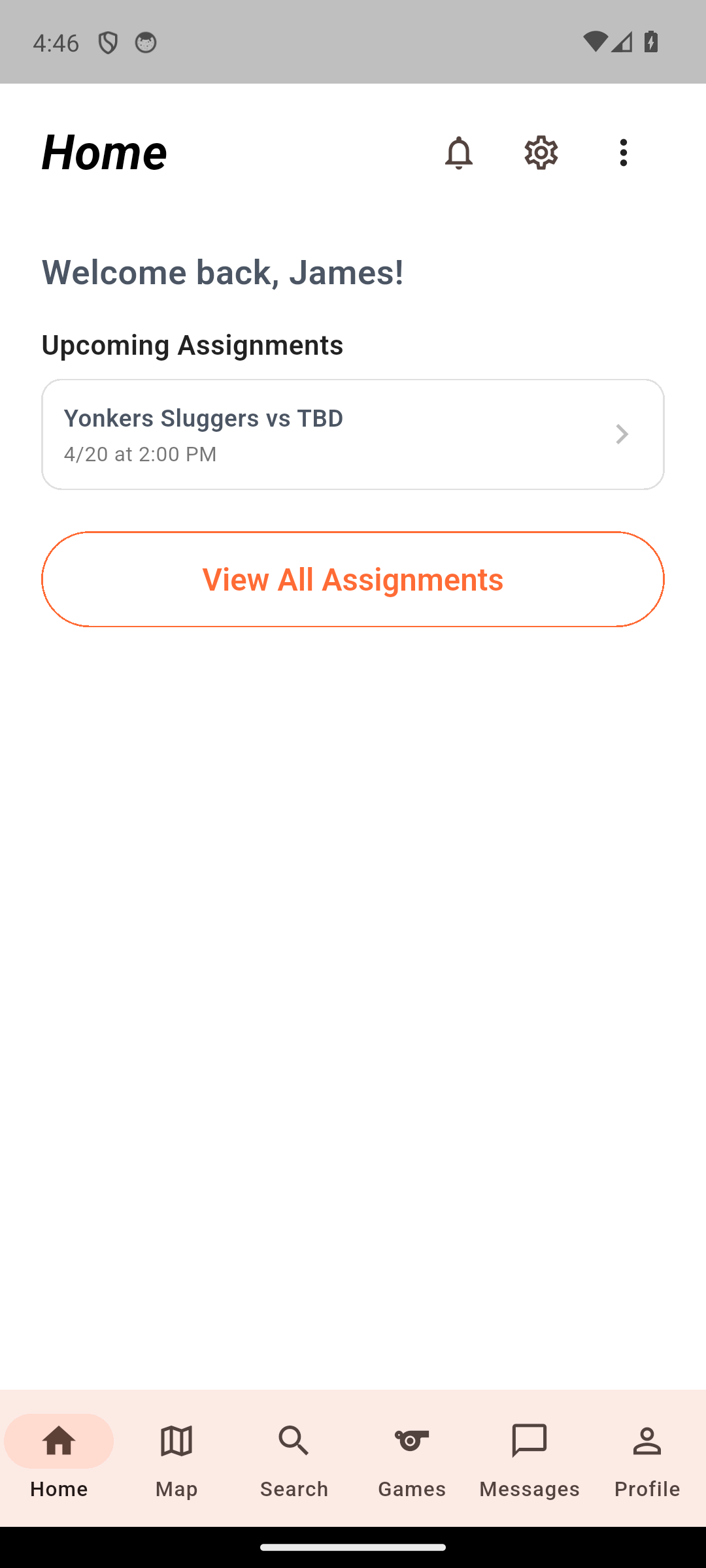The height and width of the screenshot is (1568, 706).
Task: Open Yonkers Sluggers vs TBD assignment
Action: [x=353, y=434]
